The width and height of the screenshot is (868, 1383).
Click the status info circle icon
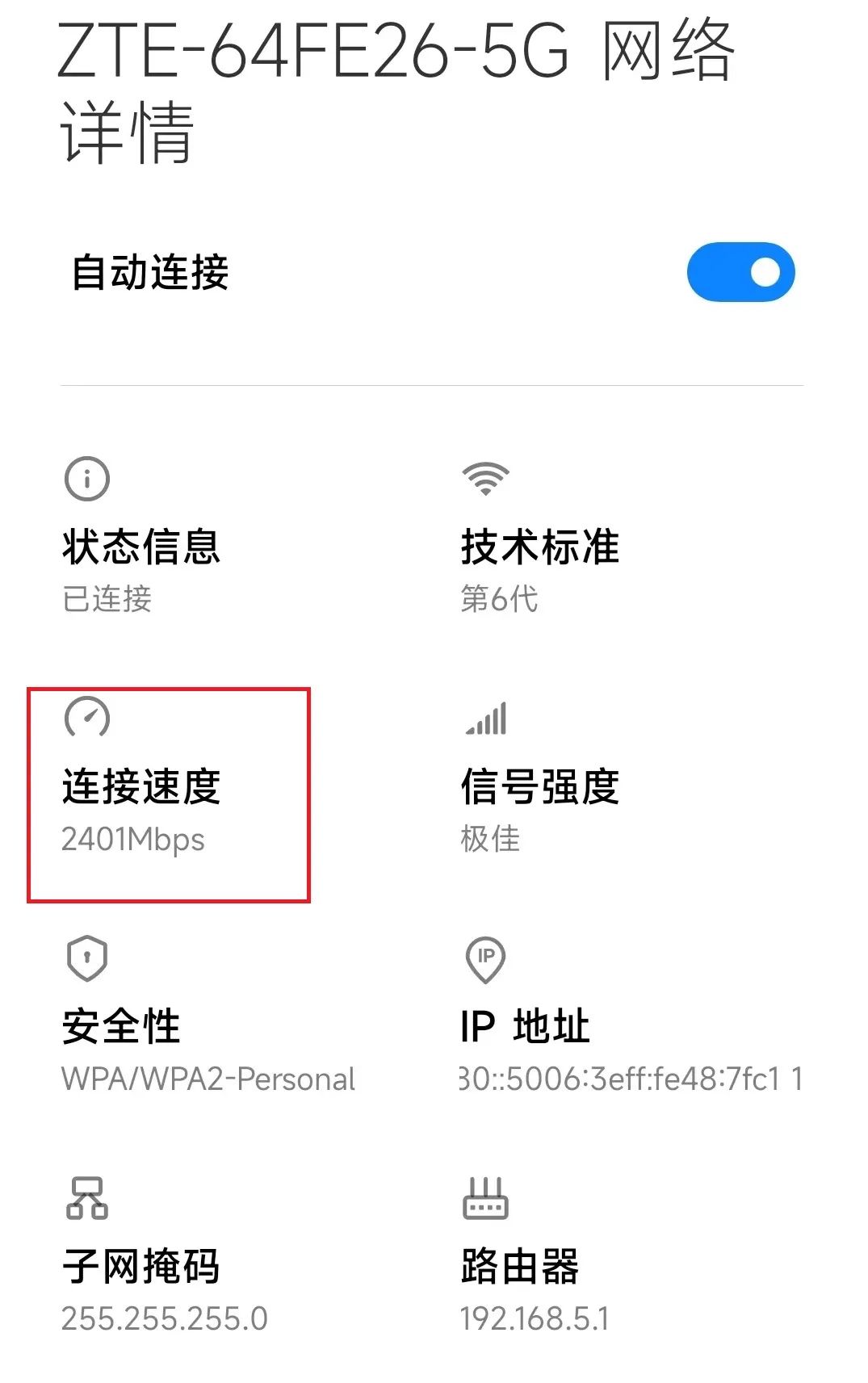[86, 478]
